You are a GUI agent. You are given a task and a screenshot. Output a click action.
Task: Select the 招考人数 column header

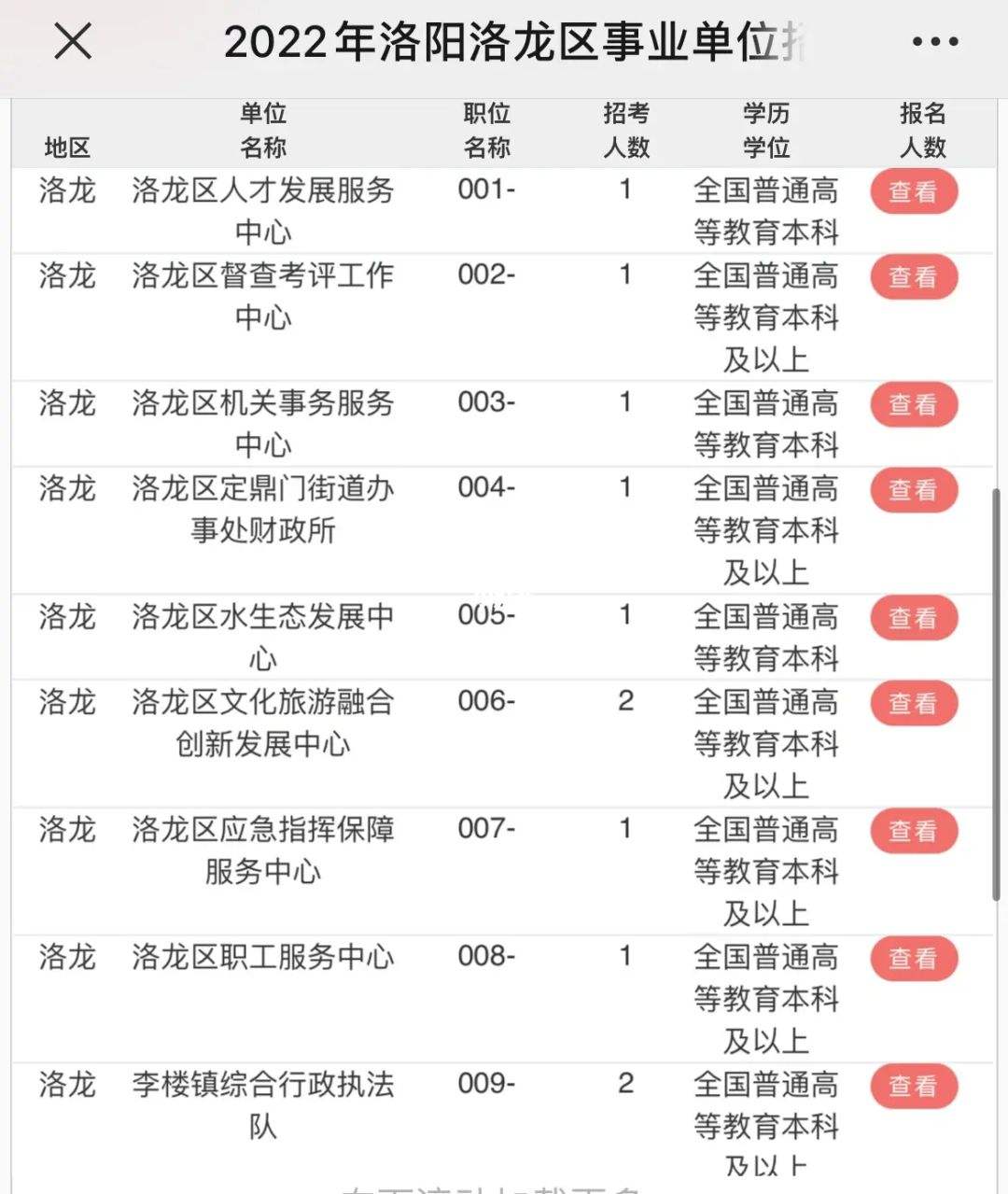(623, 131)
